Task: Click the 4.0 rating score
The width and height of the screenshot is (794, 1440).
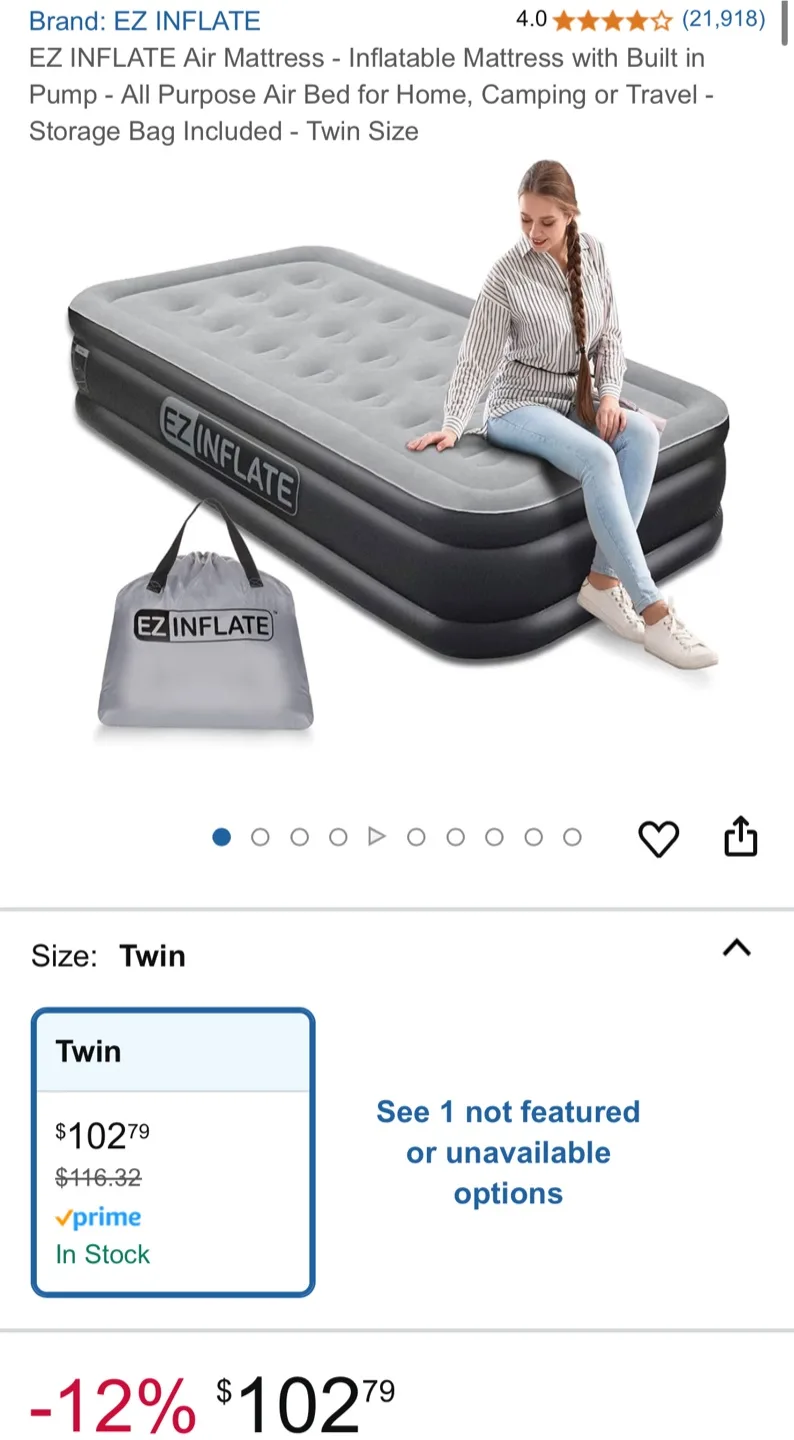Action: [x=529, y=18]
